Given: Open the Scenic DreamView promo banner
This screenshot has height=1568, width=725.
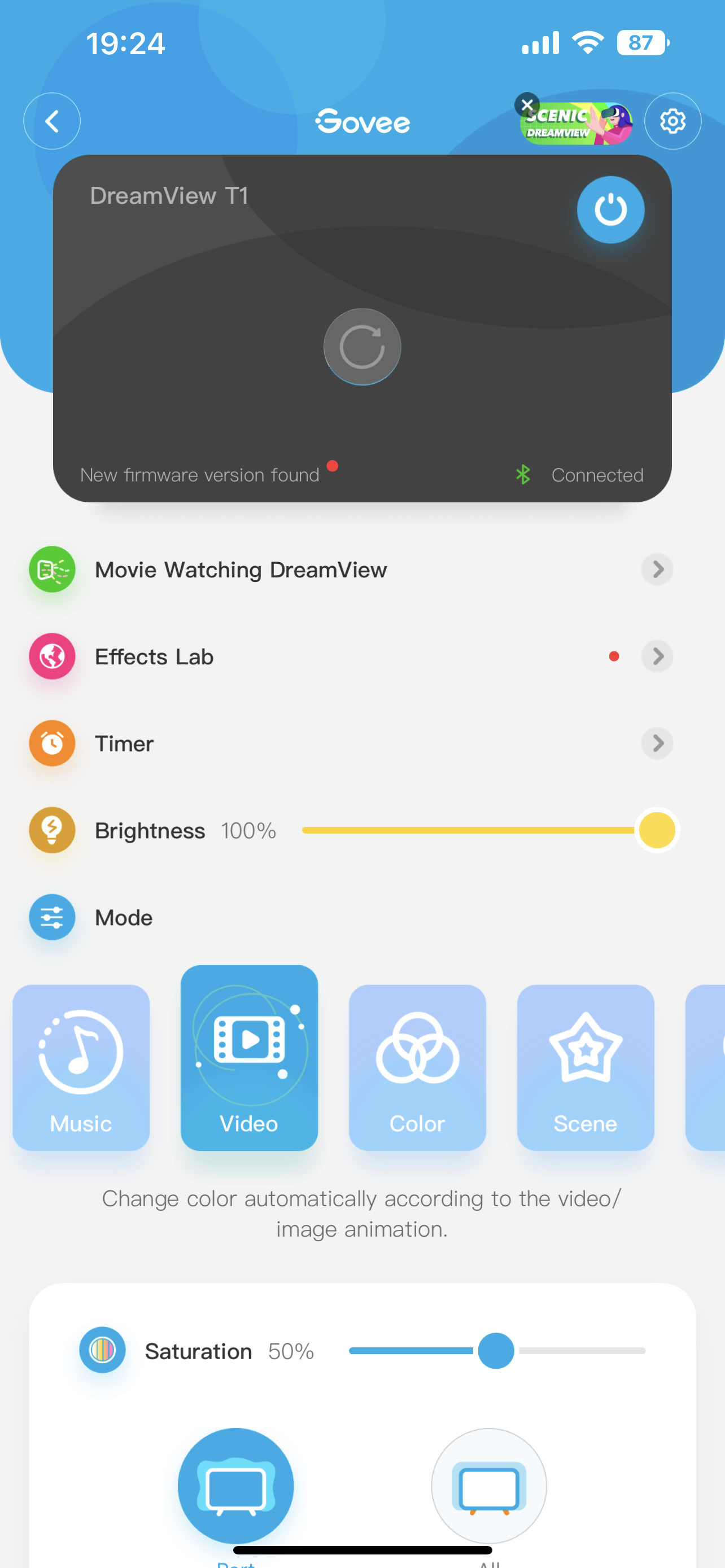Looking at the screenshot, I should (578, 125).
